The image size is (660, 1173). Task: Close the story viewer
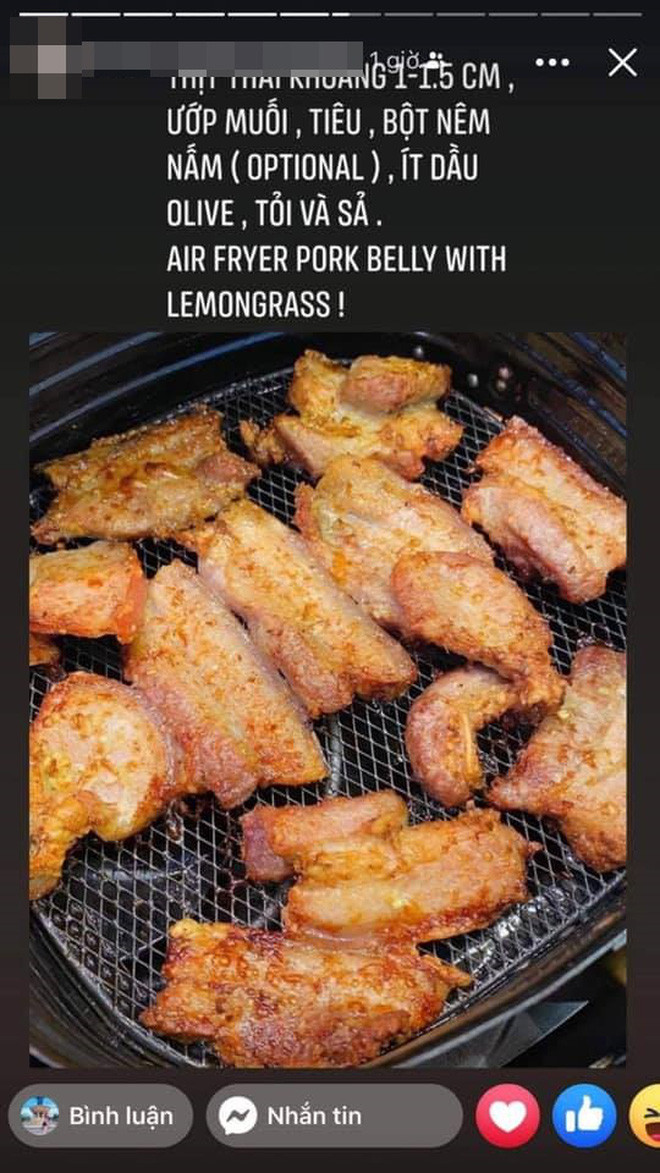[622, 63]
